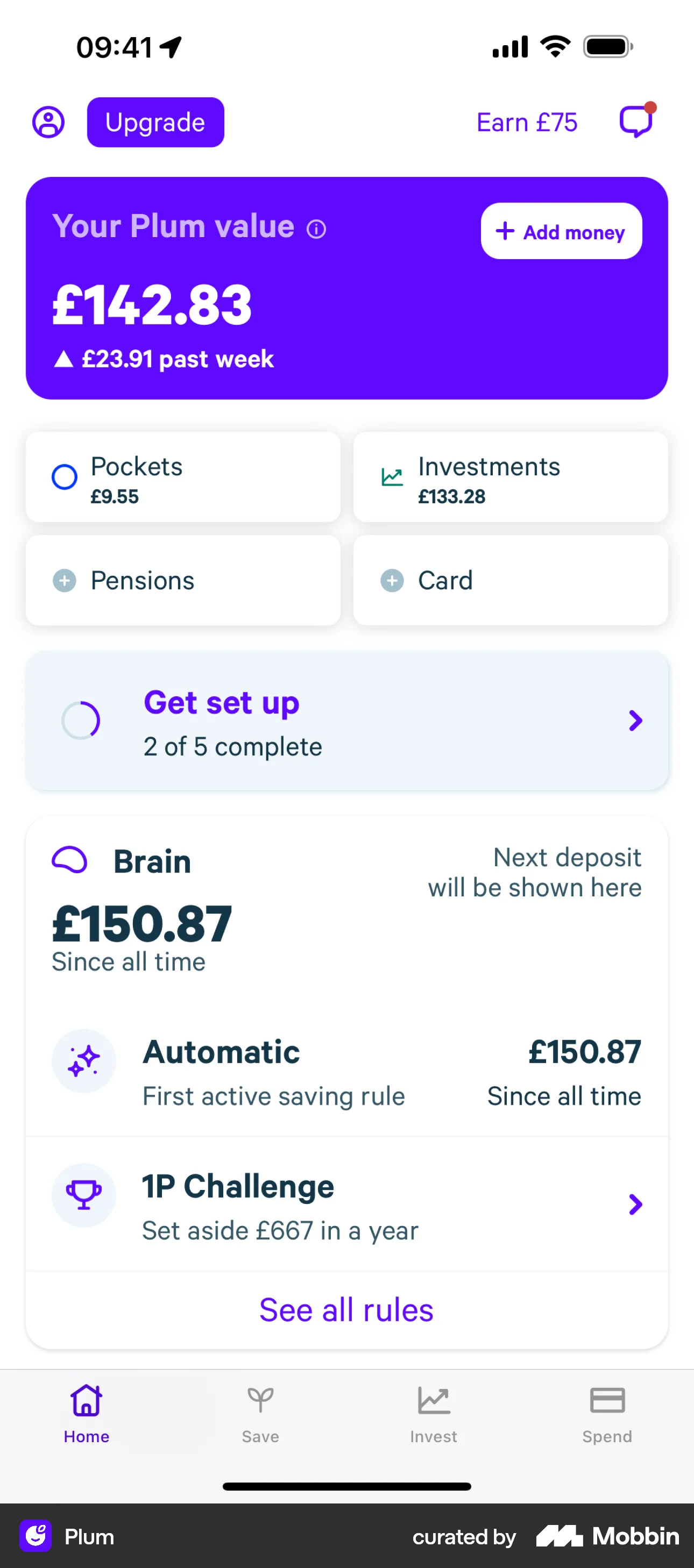Tap the Brain icon in the savings card
The height and width of the screenshot is (1568, 694).
pyautogui.click(x=69, y=861)
